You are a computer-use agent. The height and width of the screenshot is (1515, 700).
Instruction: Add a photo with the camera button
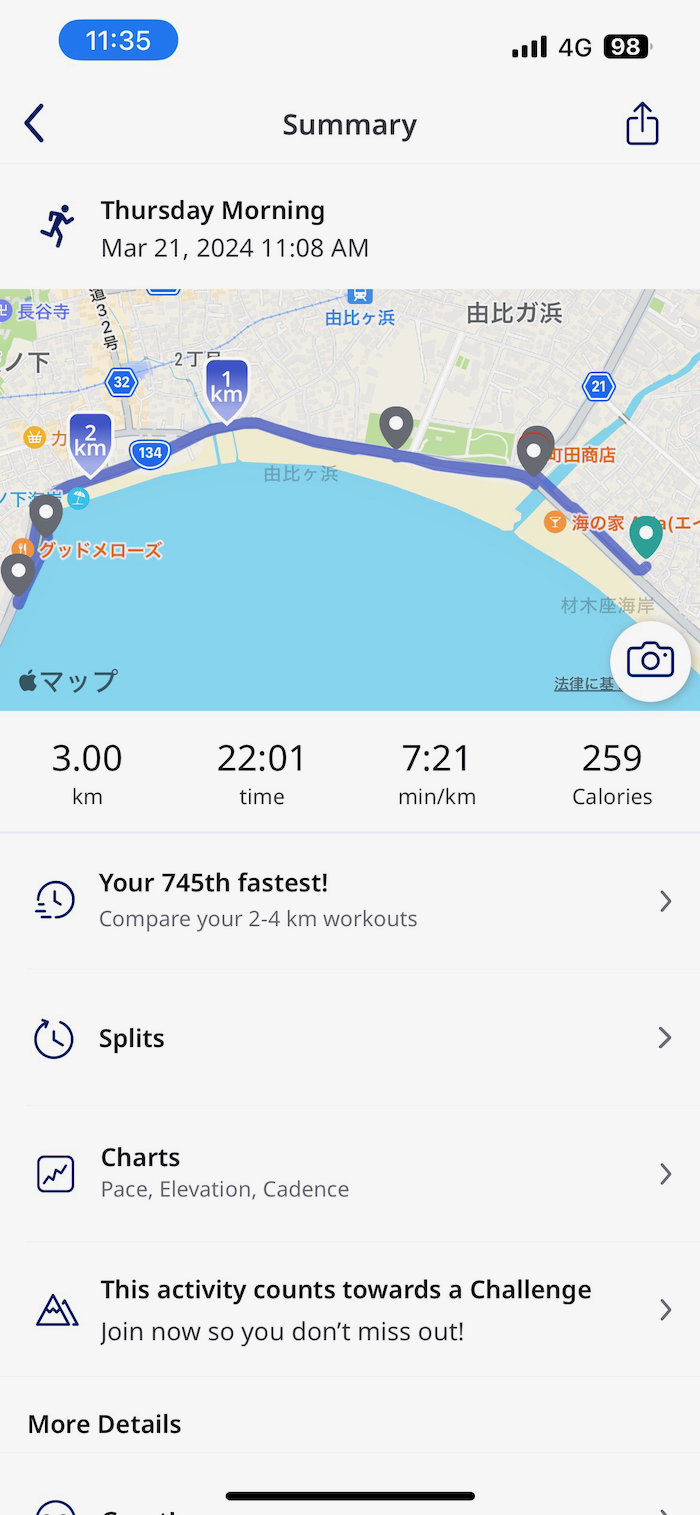click(x=650, y=660)
